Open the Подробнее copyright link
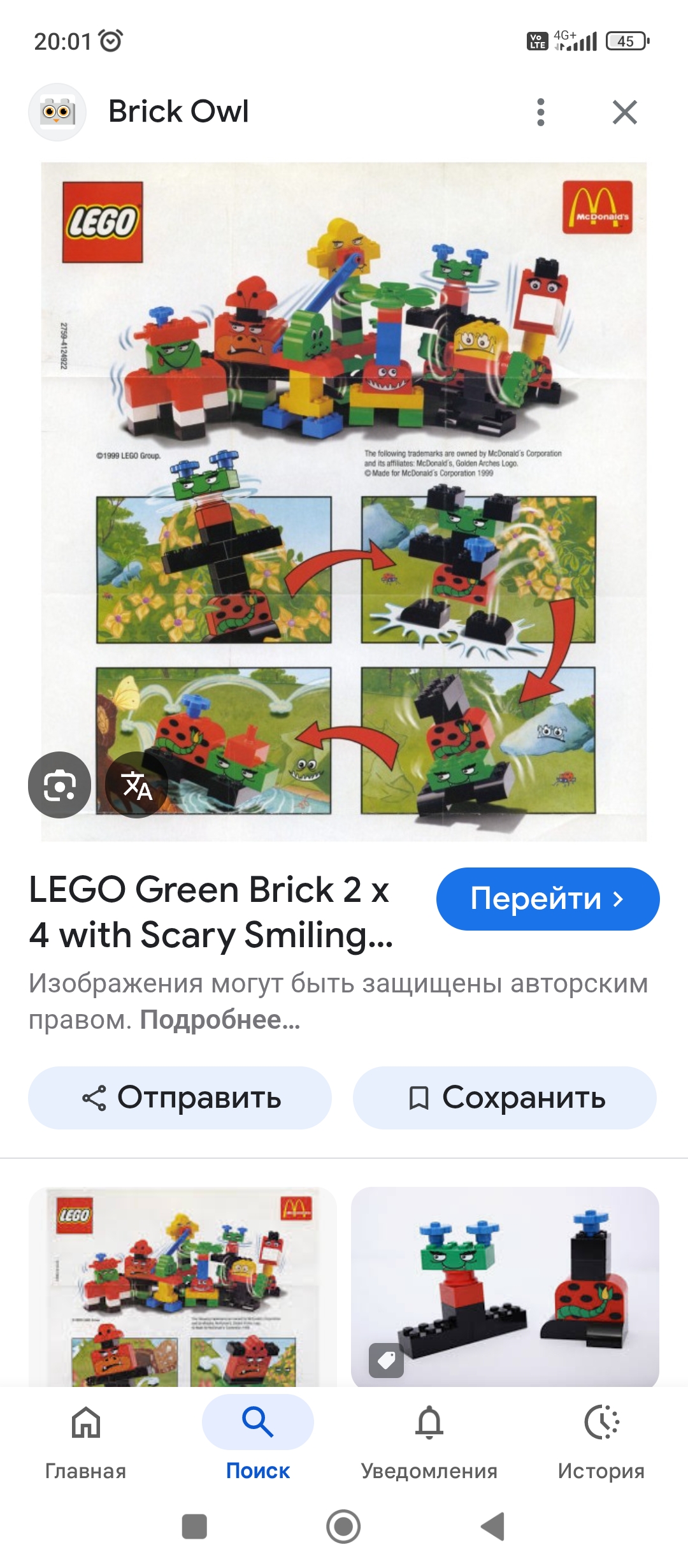The image size is (688, 1568). point(220,1020)
